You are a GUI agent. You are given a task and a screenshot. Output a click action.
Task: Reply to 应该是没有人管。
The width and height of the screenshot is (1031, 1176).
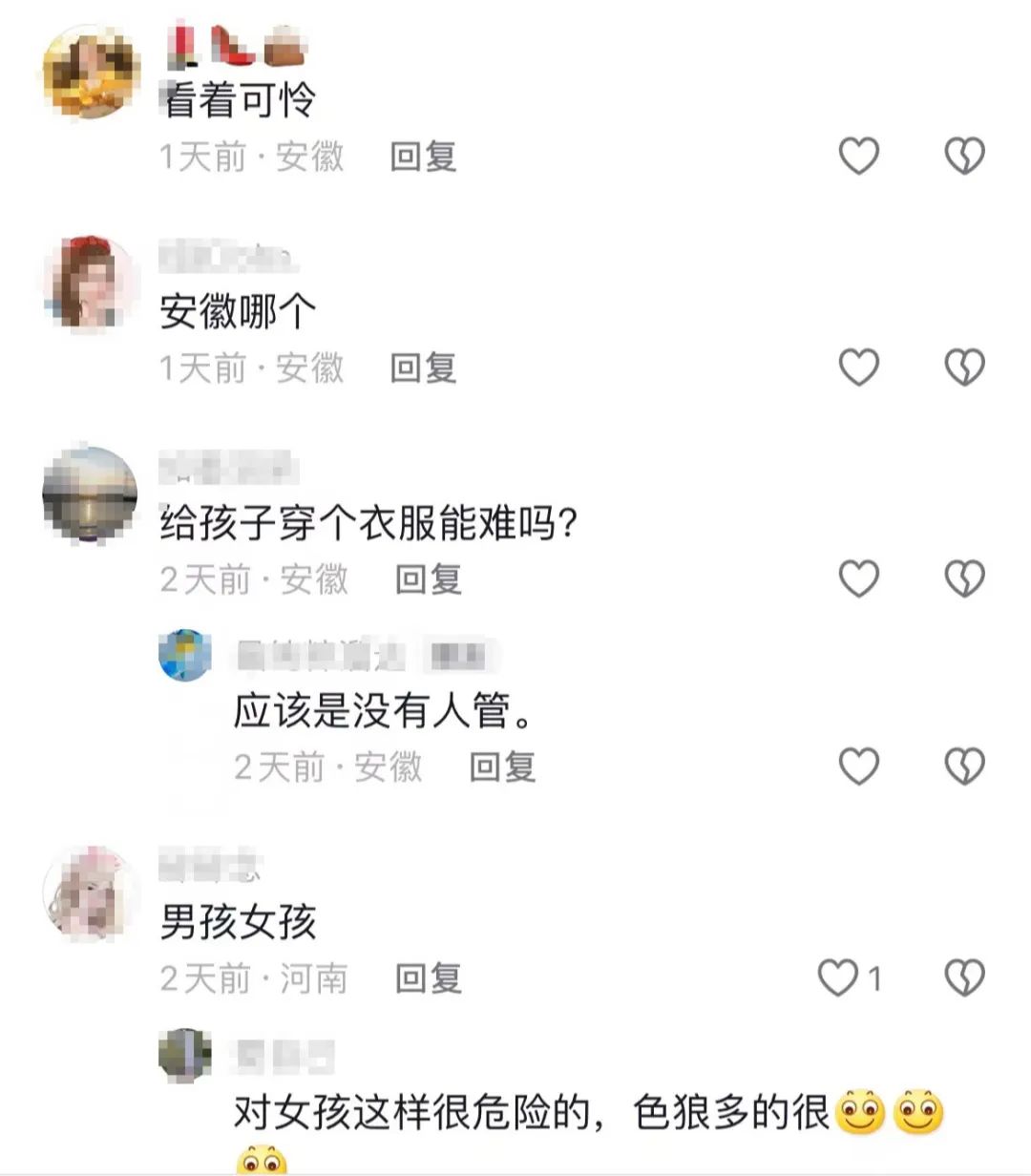click(x=502, y=766)
